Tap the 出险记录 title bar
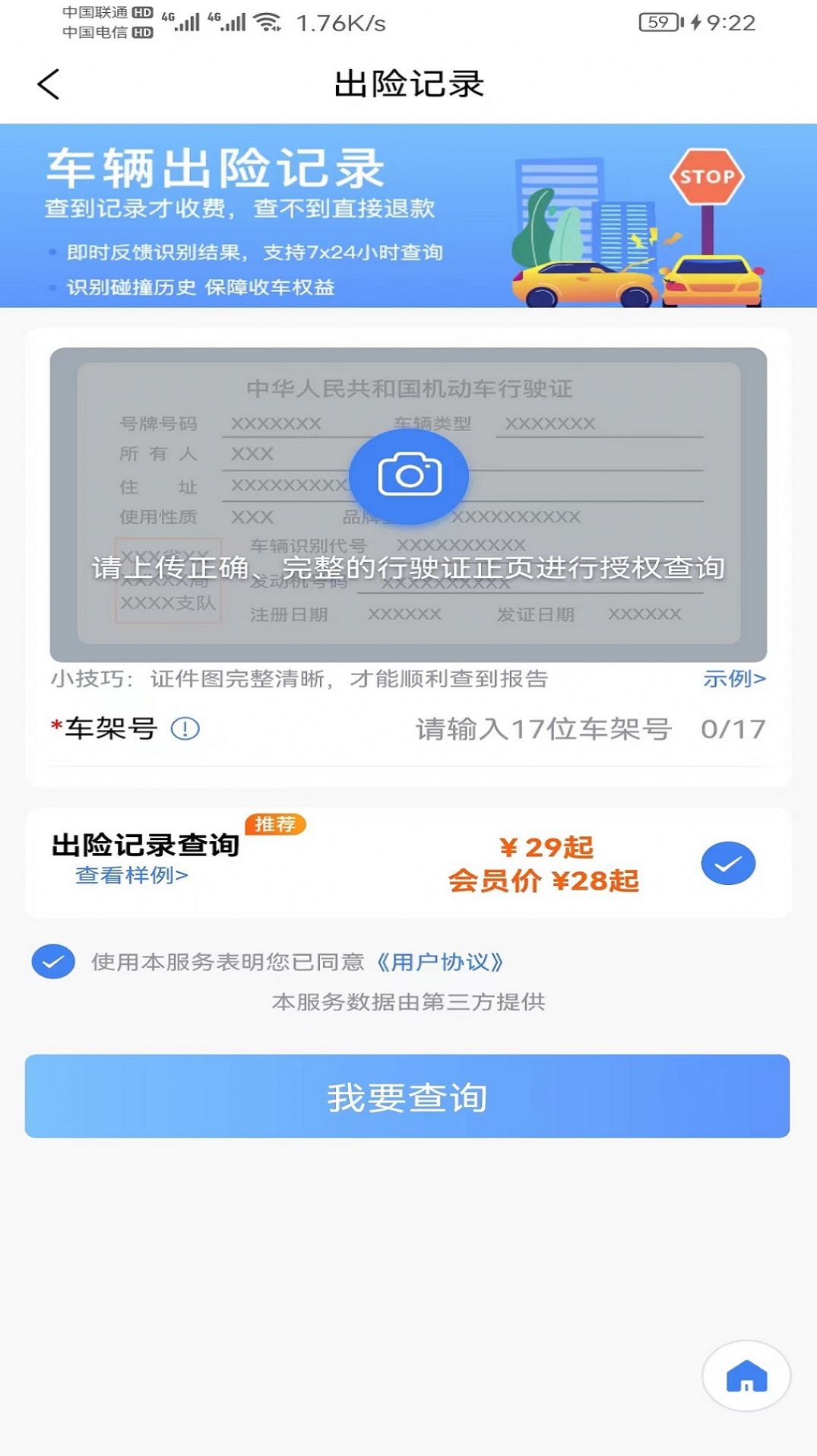 point(408,84)
